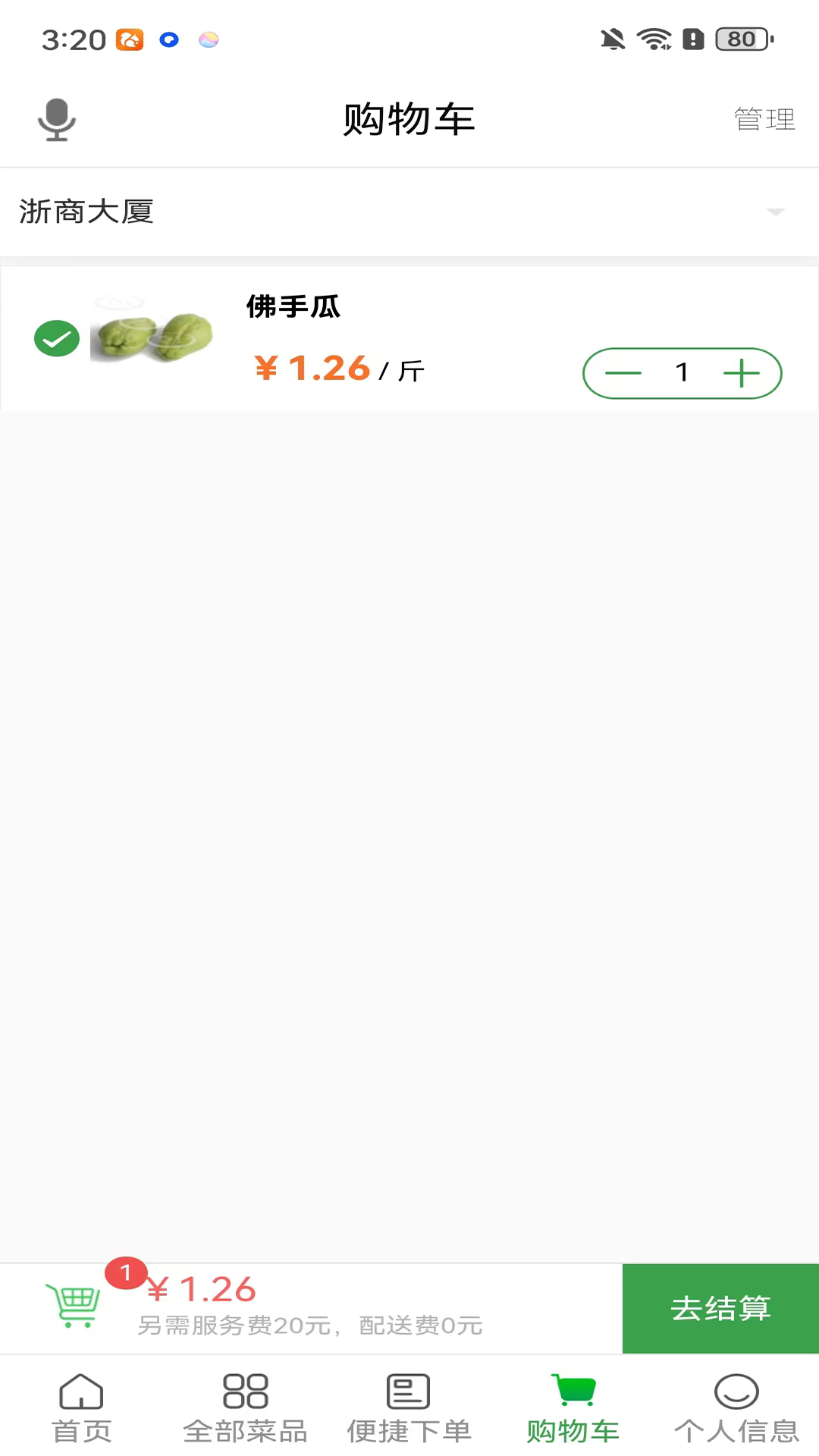
Task: Open 管理 to manage cart items
Action: (764, 120)
